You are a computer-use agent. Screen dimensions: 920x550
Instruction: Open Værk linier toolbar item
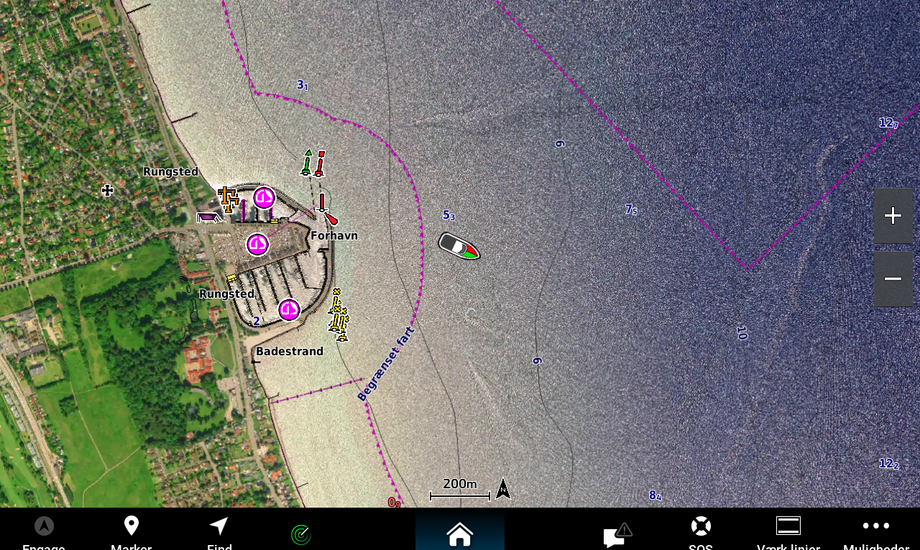(788, 530)
